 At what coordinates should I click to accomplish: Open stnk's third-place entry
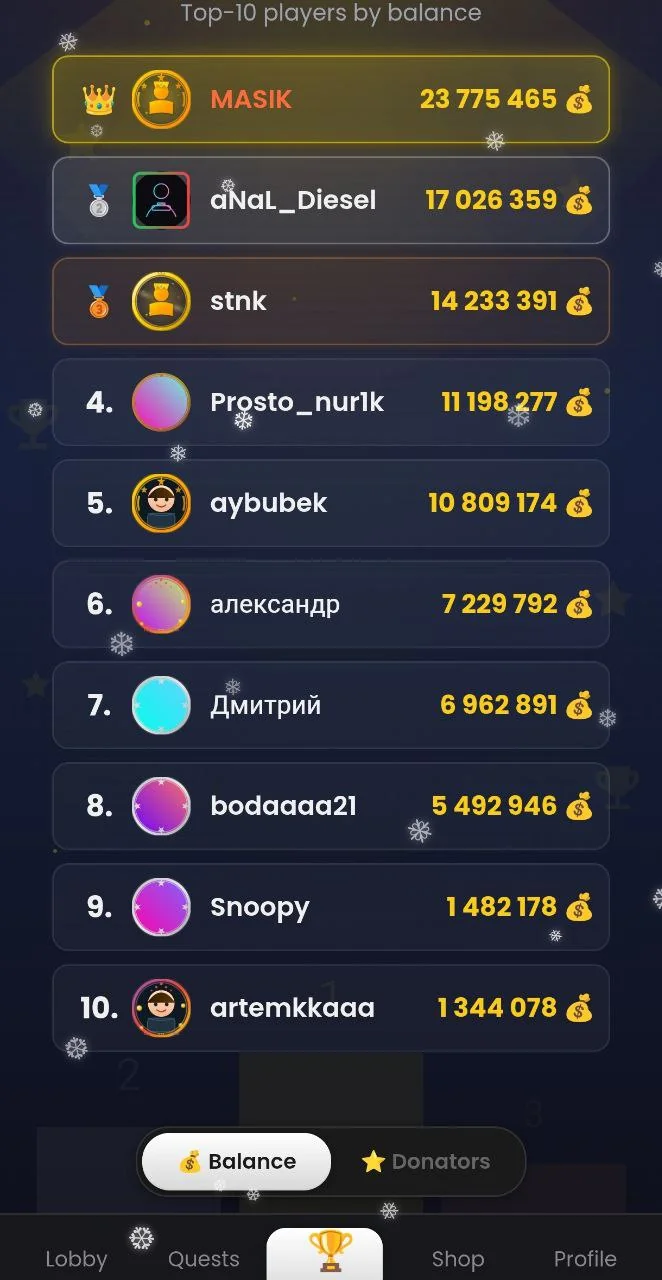pyautogui.click(x=331, y=301)
